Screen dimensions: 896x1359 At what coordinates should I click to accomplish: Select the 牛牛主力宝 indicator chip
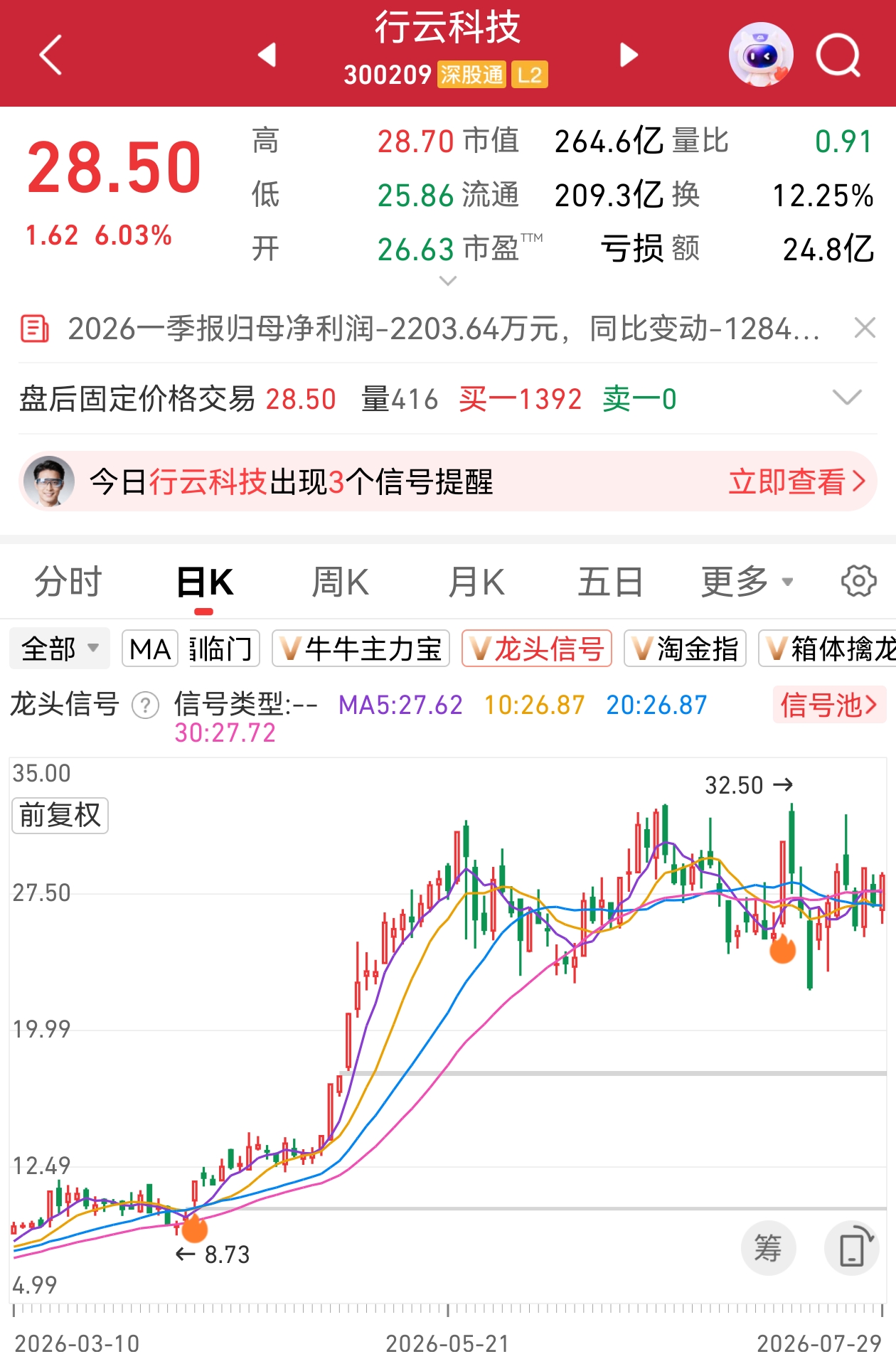[x=361, y=649]
